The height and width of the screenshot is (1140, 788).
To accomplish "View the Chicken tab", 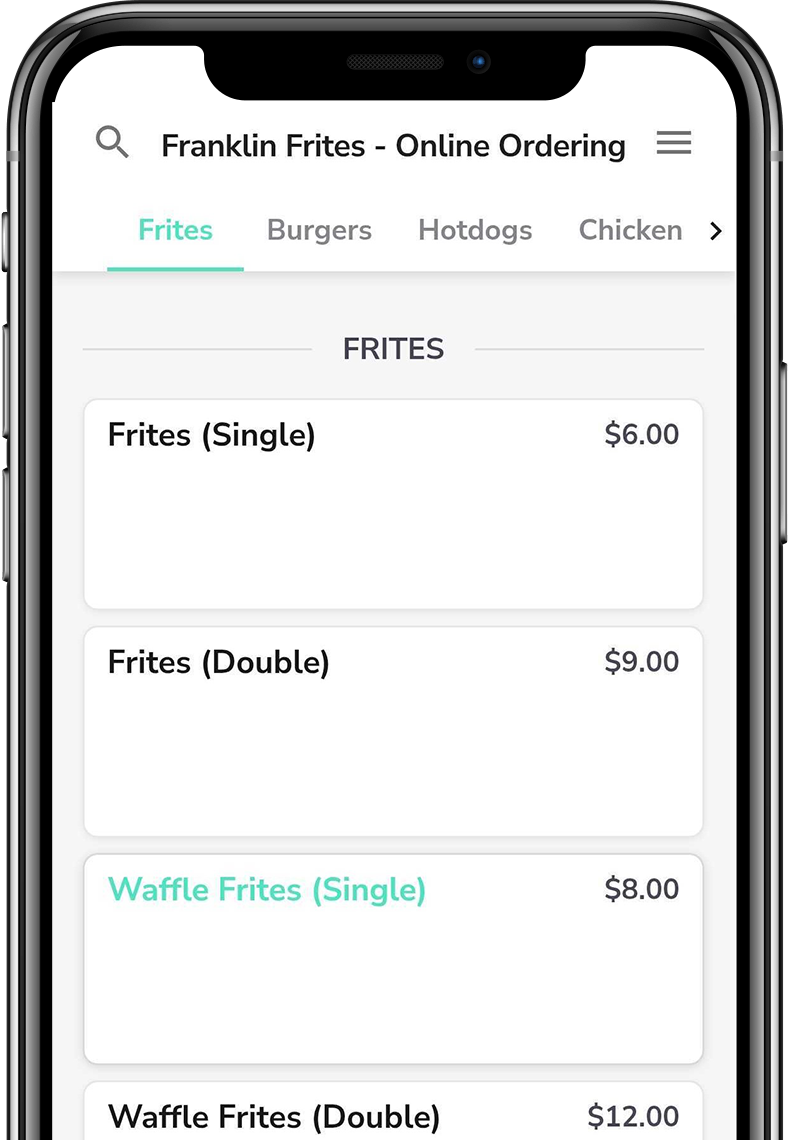I will coord(630,231).
